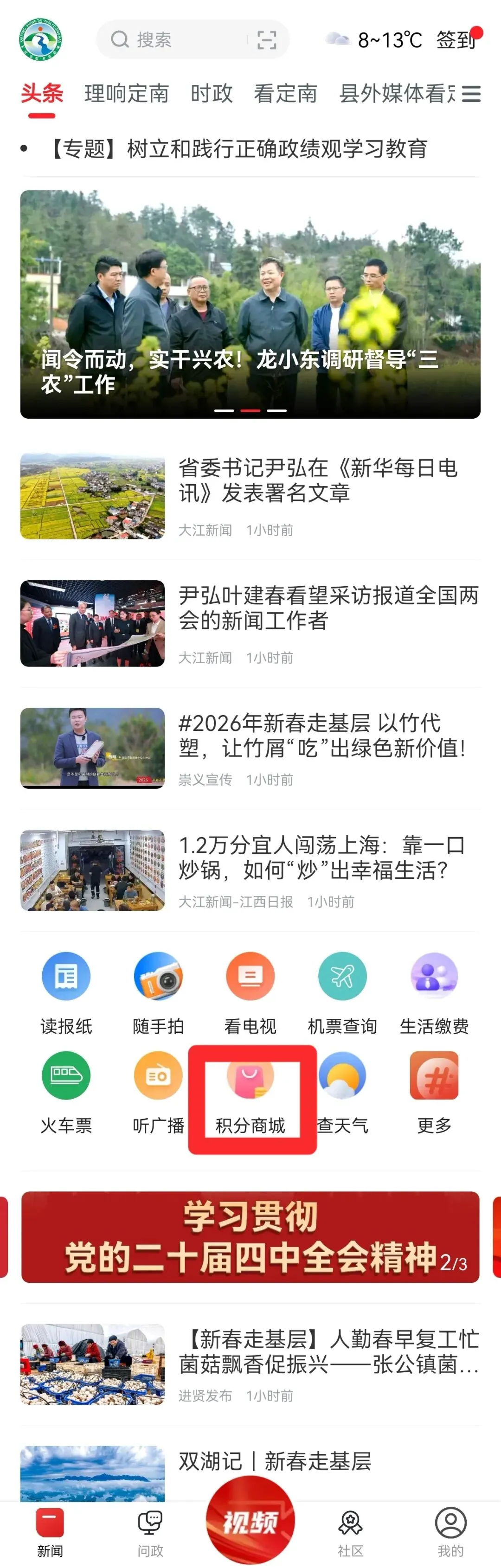Open article on 尹弘叶建春看望新闻工作者
Screen dimensions: 501x1568
click(329, 608)
